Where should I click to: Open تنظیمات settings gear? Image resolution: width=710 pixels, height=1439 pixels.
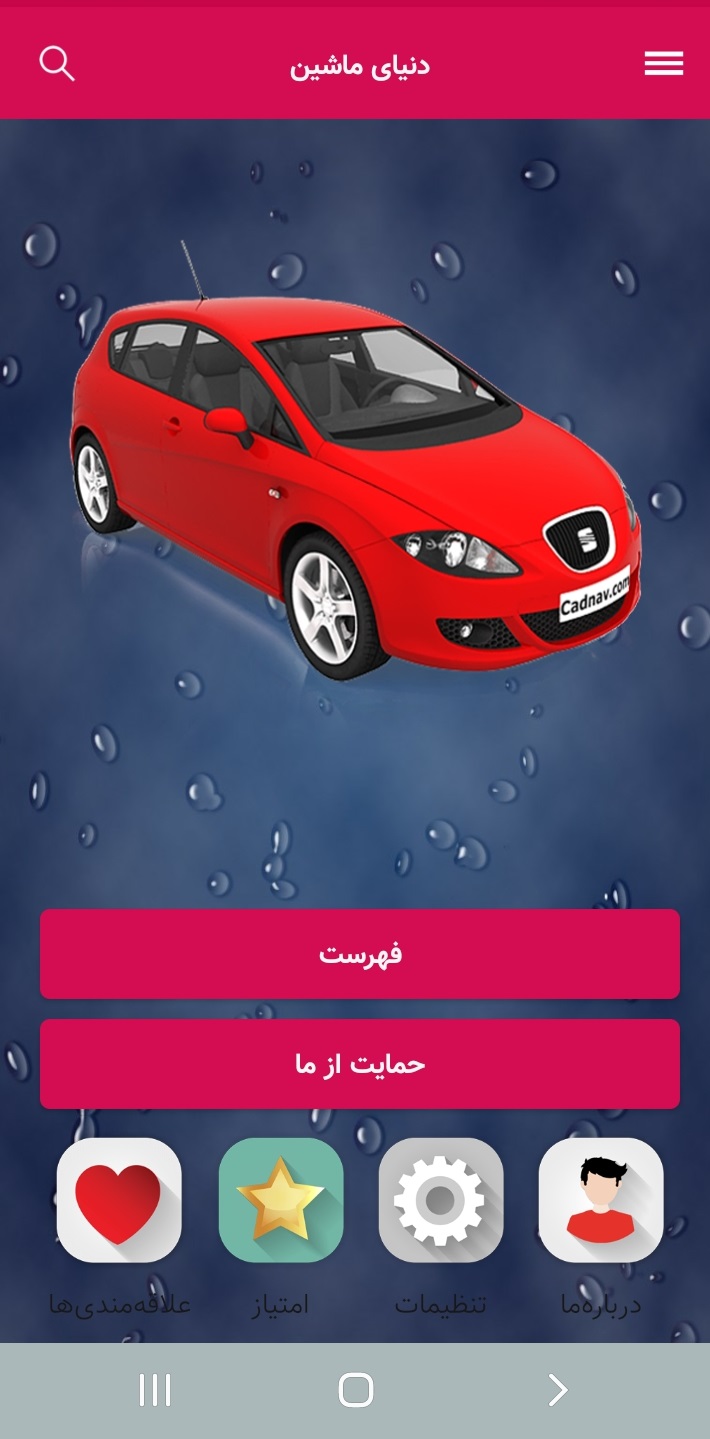pos(441,1200)
